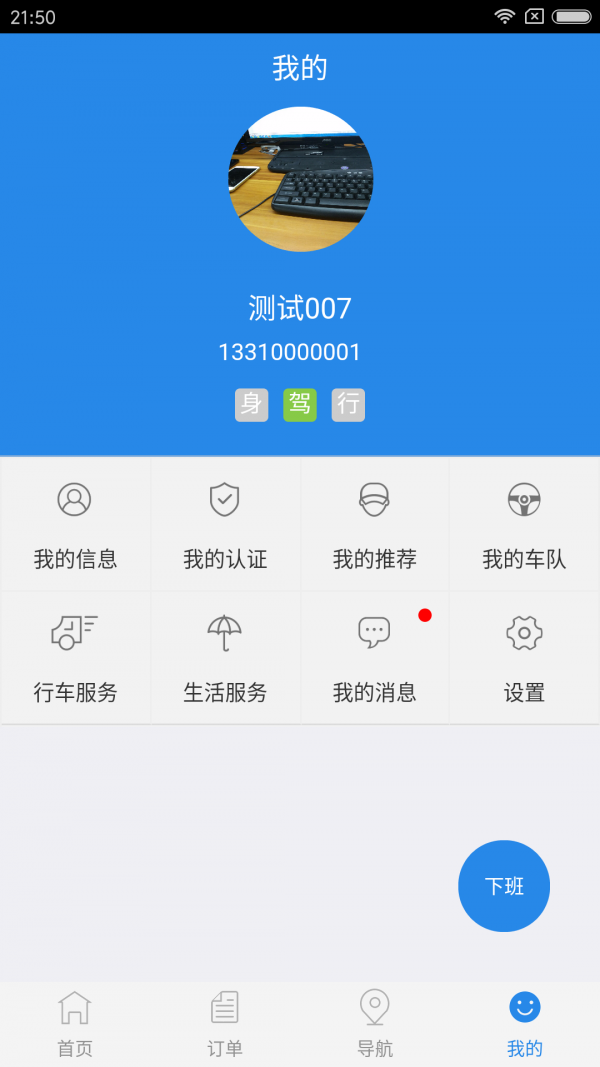This screenshot has width=600, height=1067.
Task: Select the 我的 (Mine) tab
Action: coord(524,1024)
